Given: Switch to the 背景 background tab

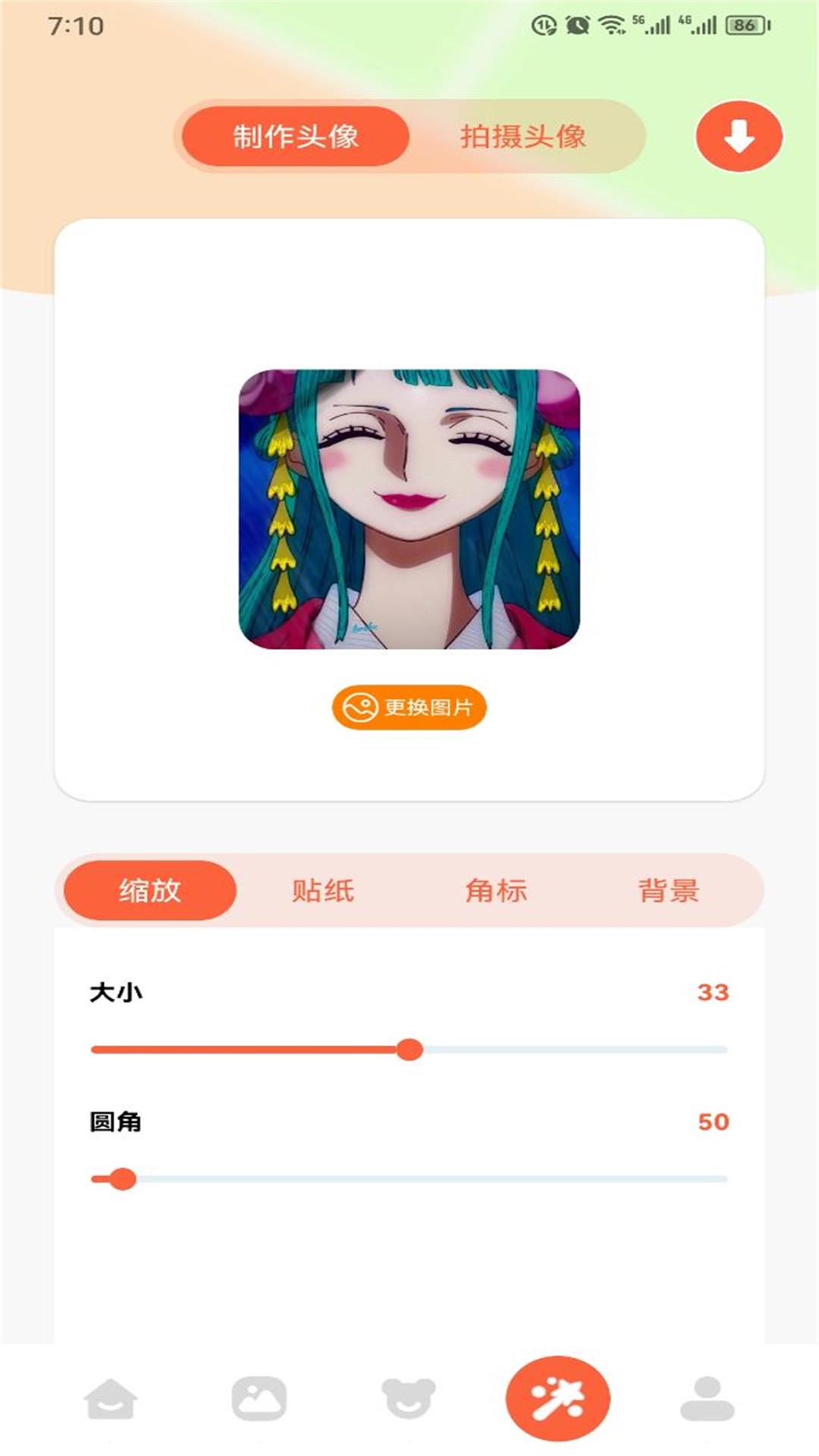Looking at the screenshot, I should (x=669, y=890).
